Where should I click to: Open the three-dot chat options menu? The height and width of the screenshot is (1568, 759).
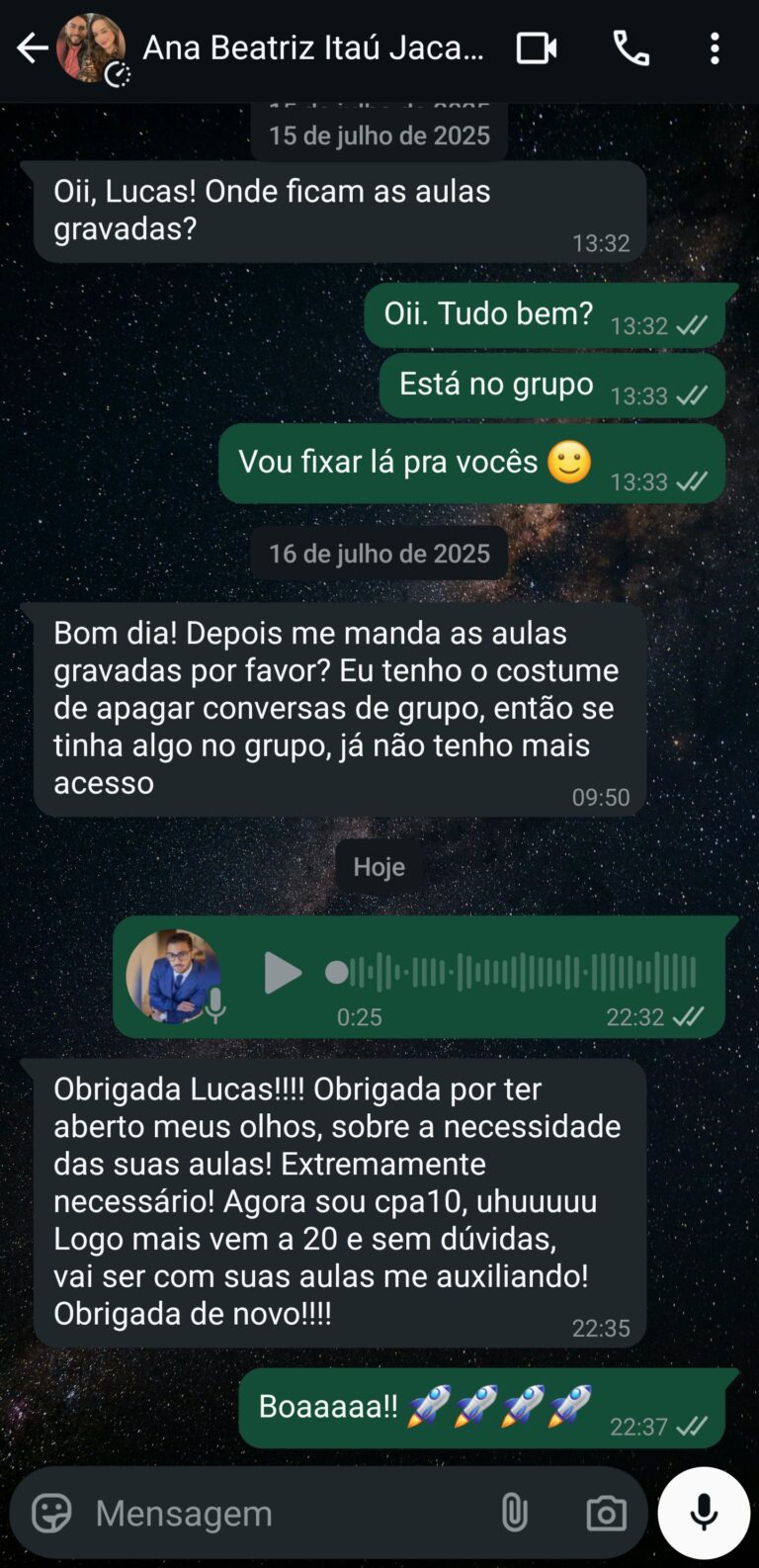click(715, 47)
